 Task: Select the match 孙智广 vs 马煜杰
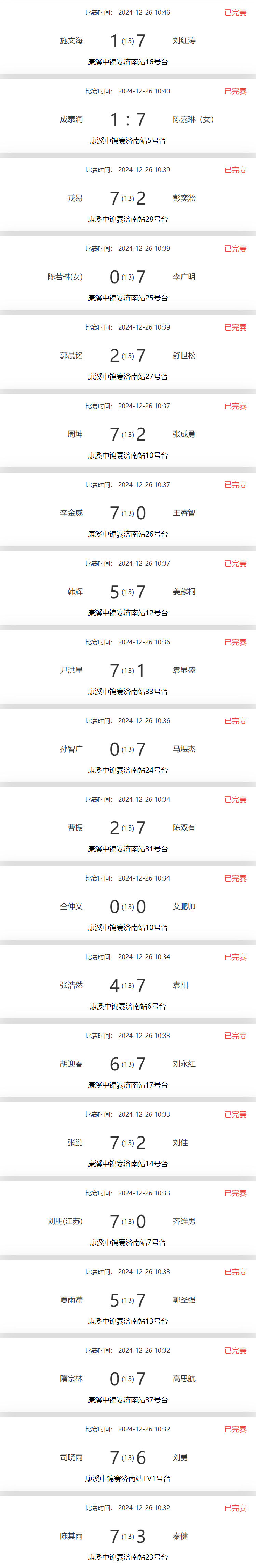point(128,749)
